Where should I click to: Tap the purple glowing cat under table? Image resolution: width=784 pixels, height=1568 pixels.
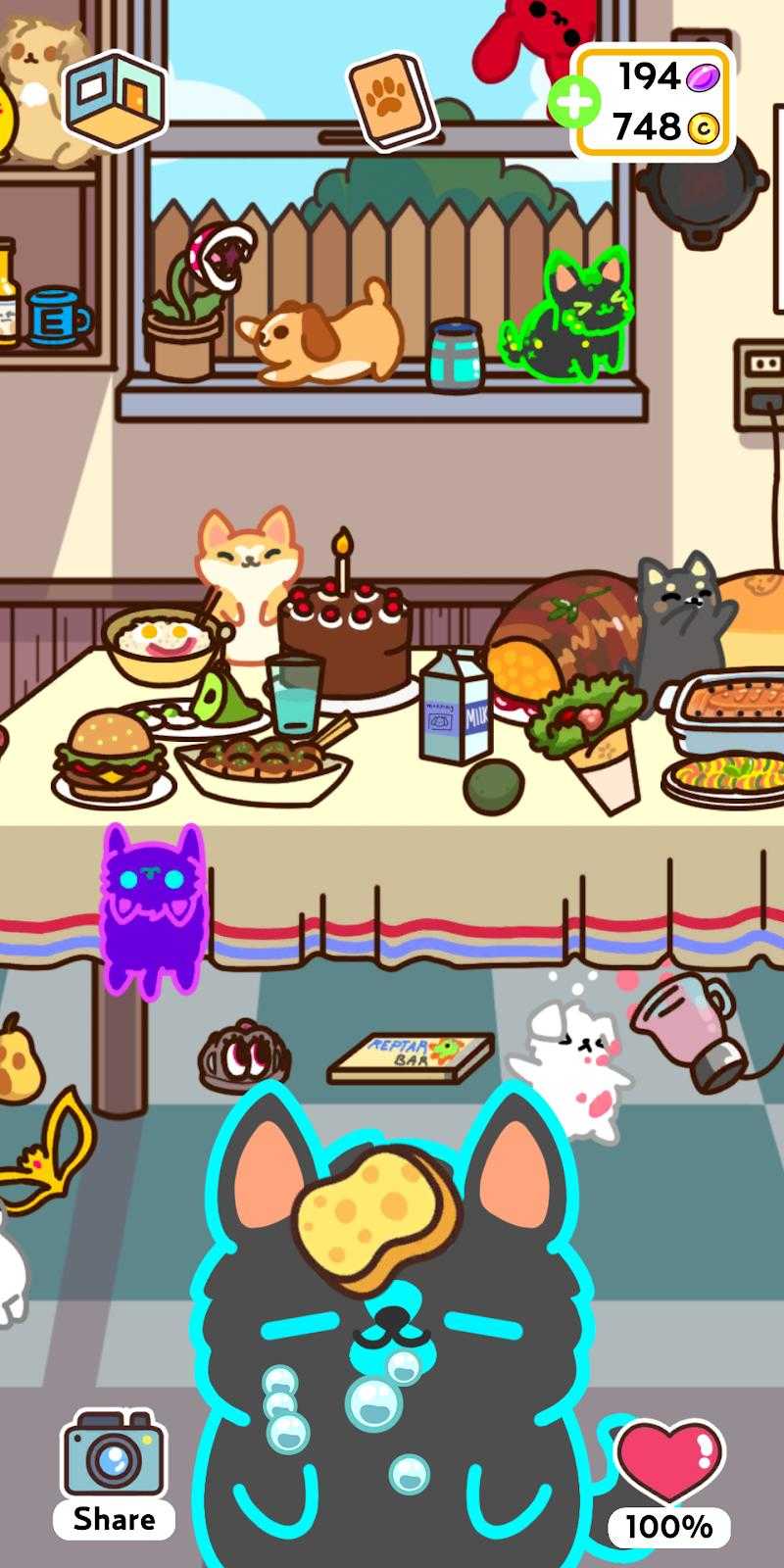pos(152,906)
